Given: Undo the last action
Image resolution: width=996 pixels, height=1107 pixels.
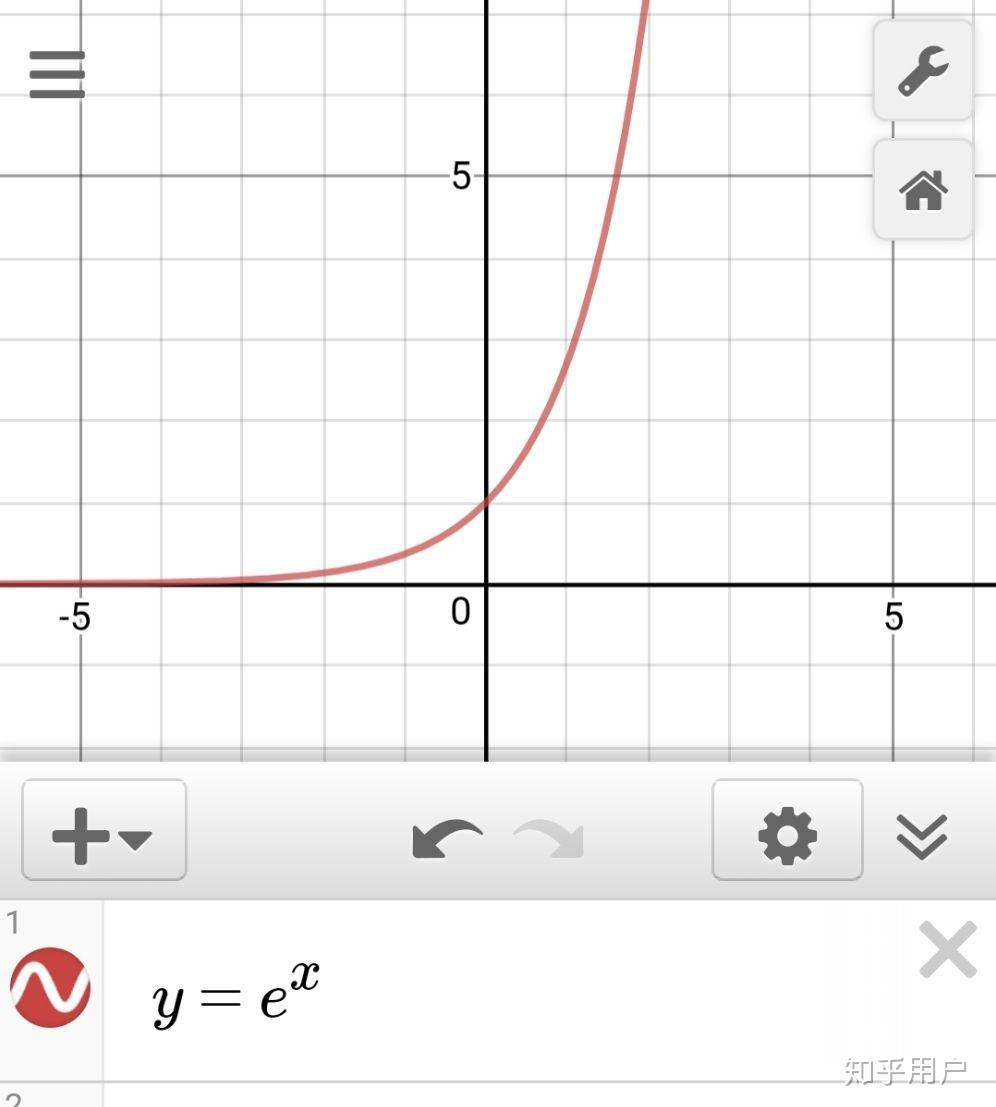Looking at the screenshot, I should click(x=447, y=838).
